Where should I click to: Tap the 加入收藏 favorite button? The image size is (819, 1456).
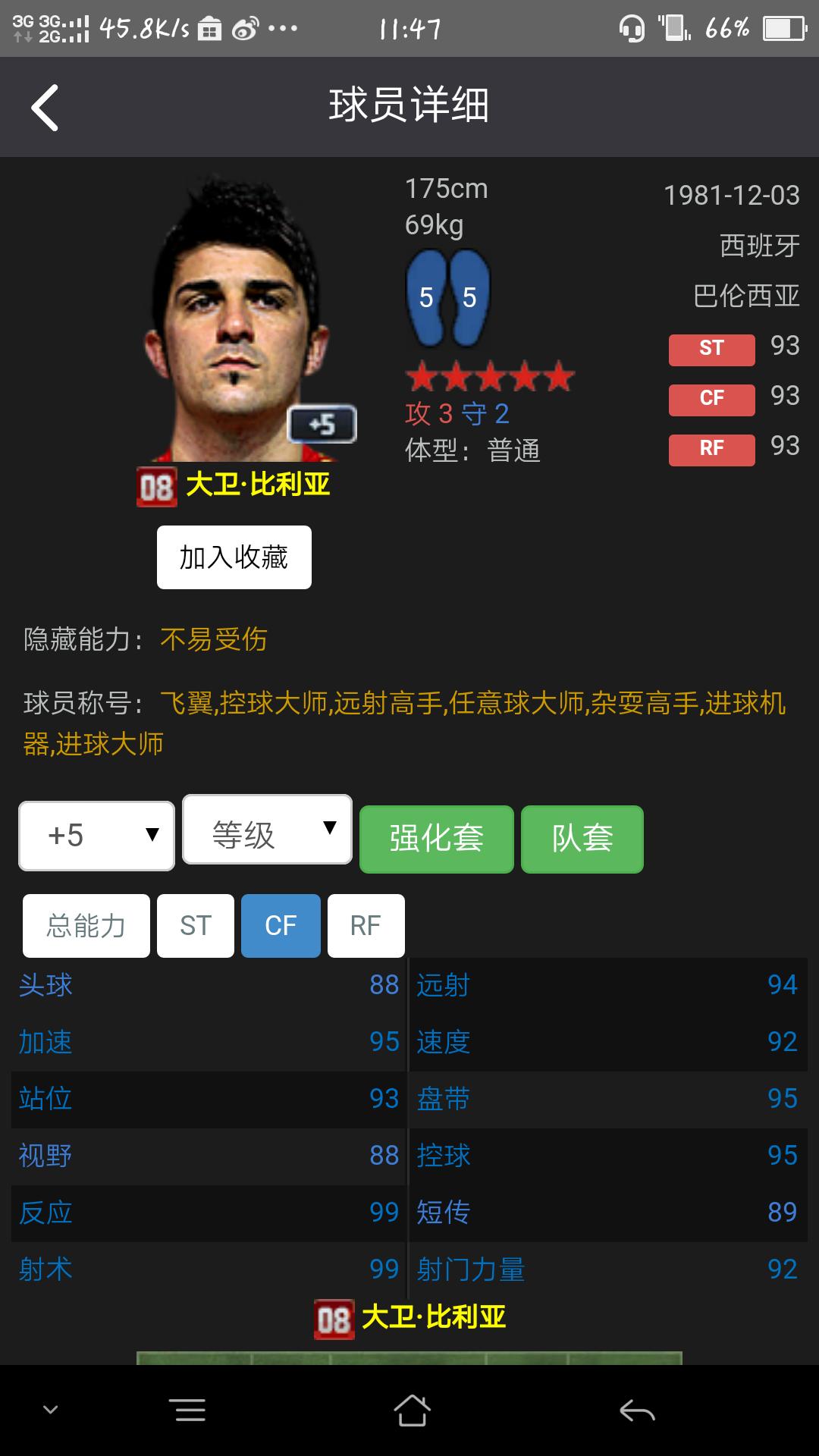click(x=233, y=556)
